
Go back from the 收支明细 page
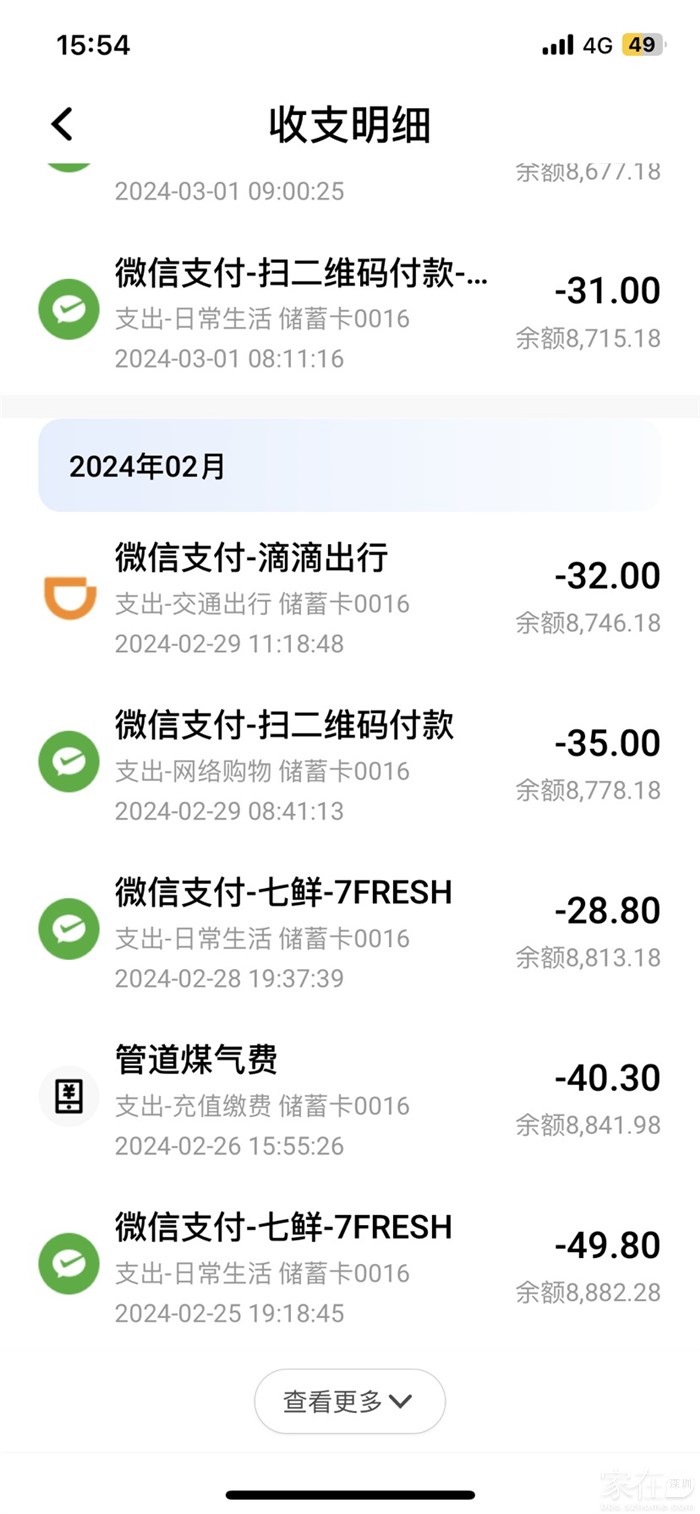click(x=62, y=125)
